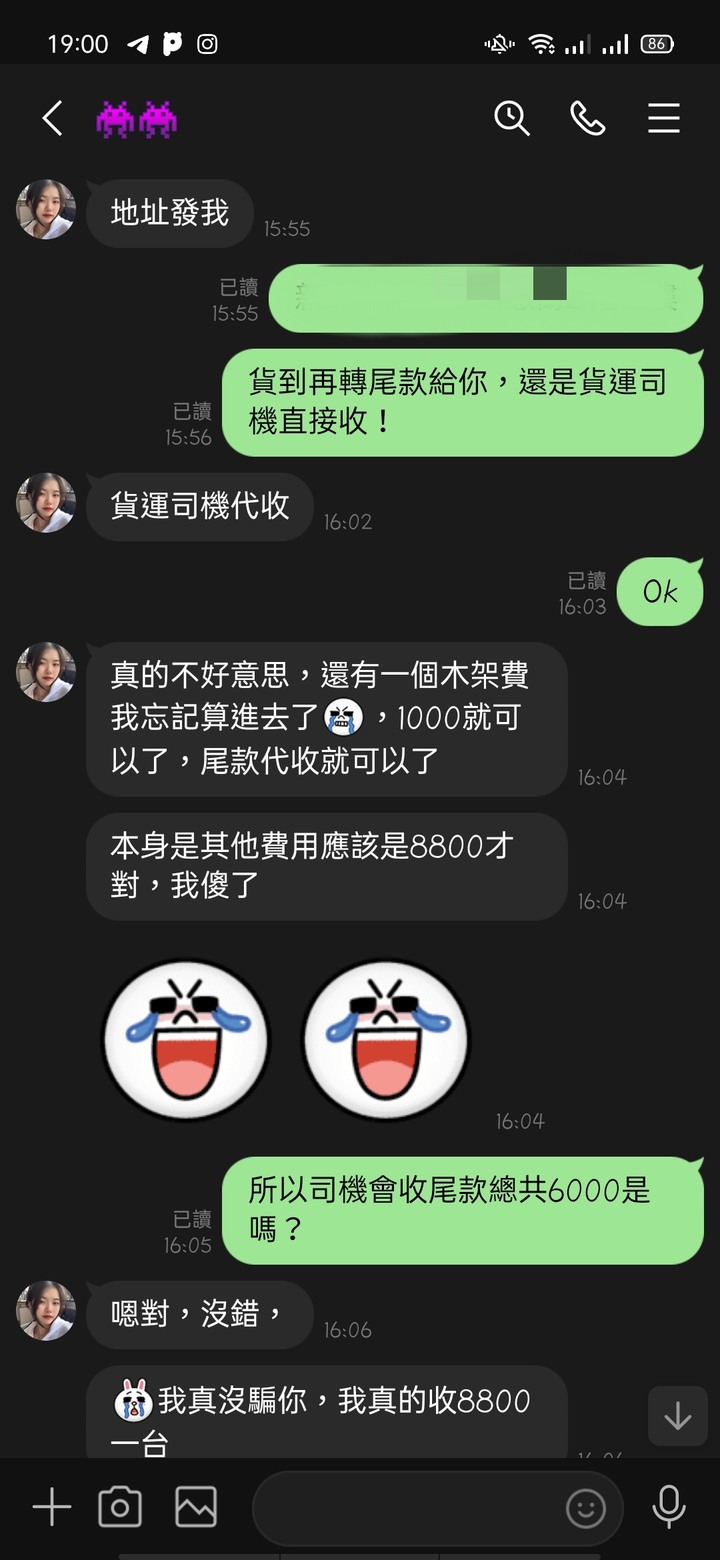Tap the 貨運司機代收 message bubble

199,507
